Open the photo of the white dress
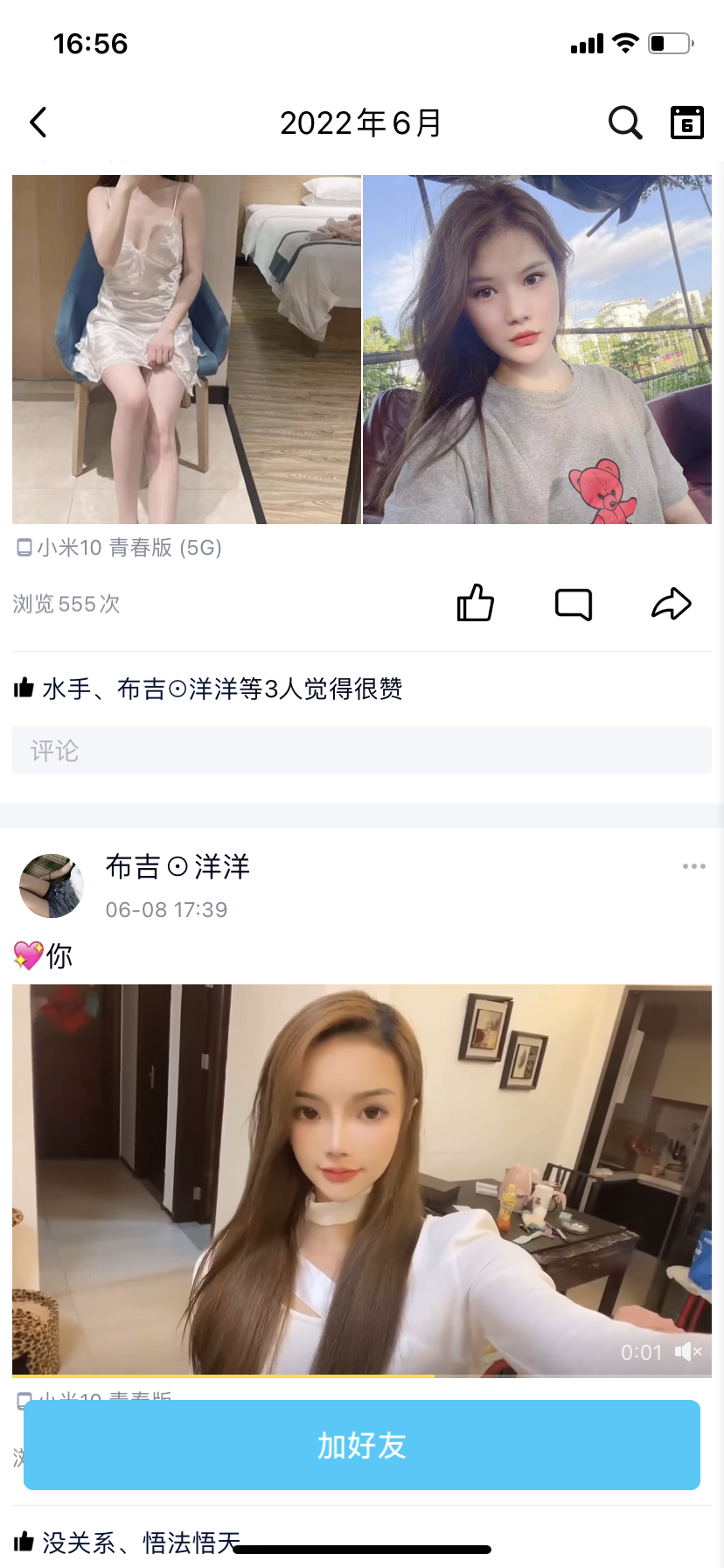Viewport: 724px width, 1568px height. pyautogui.click(x=186, y=349)
